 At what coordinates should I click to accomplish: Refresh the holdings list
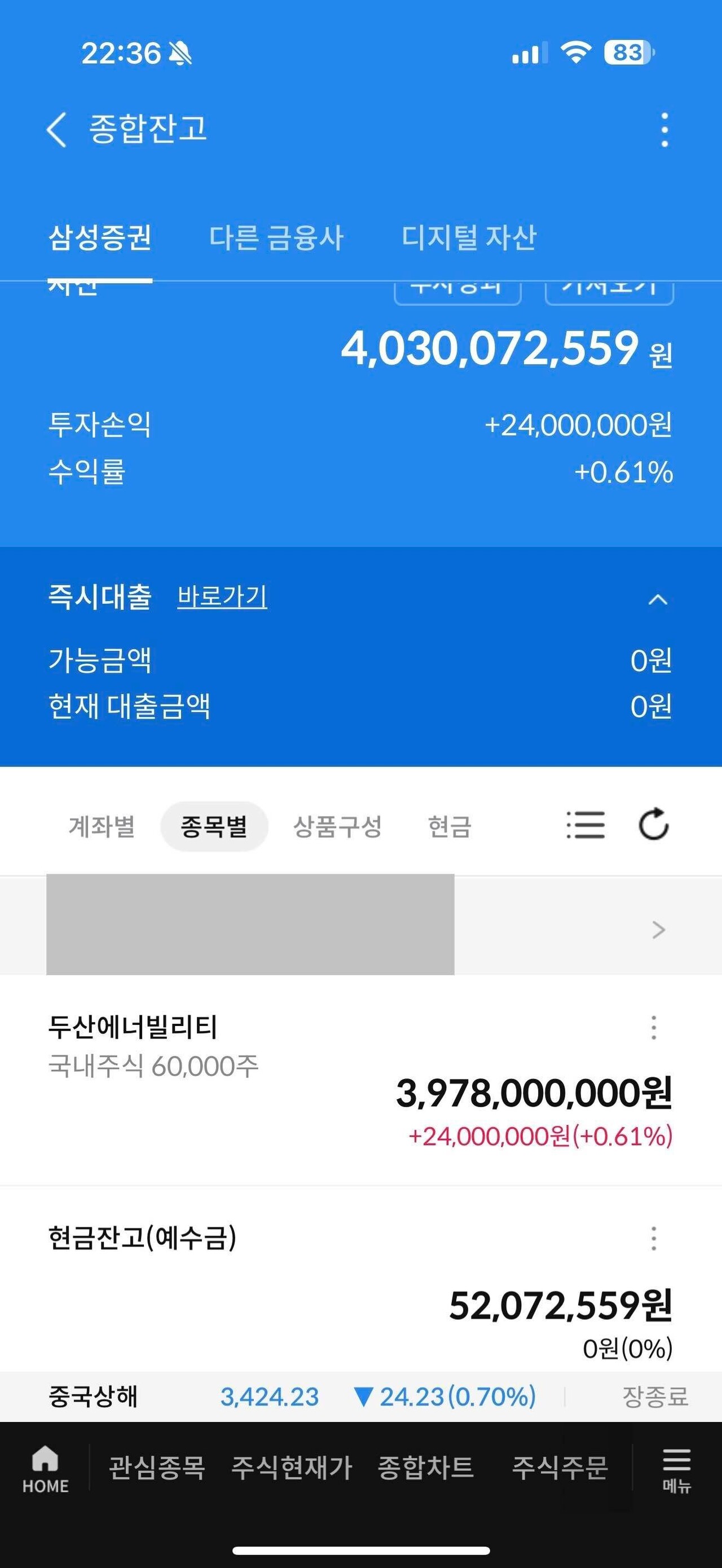654,827
